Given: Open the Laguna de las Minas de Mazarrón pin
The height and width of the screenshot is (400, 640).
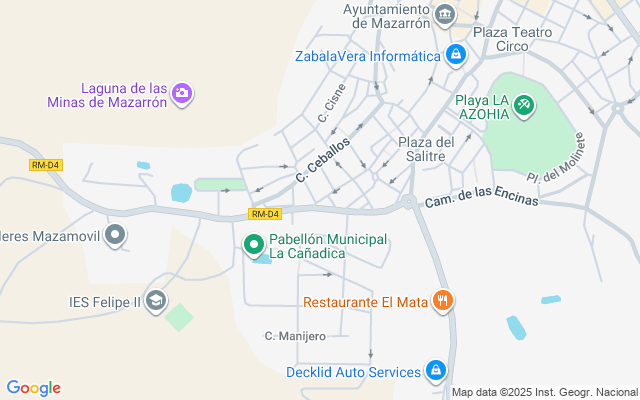Looking at the screenshot, I should point(182,94).
